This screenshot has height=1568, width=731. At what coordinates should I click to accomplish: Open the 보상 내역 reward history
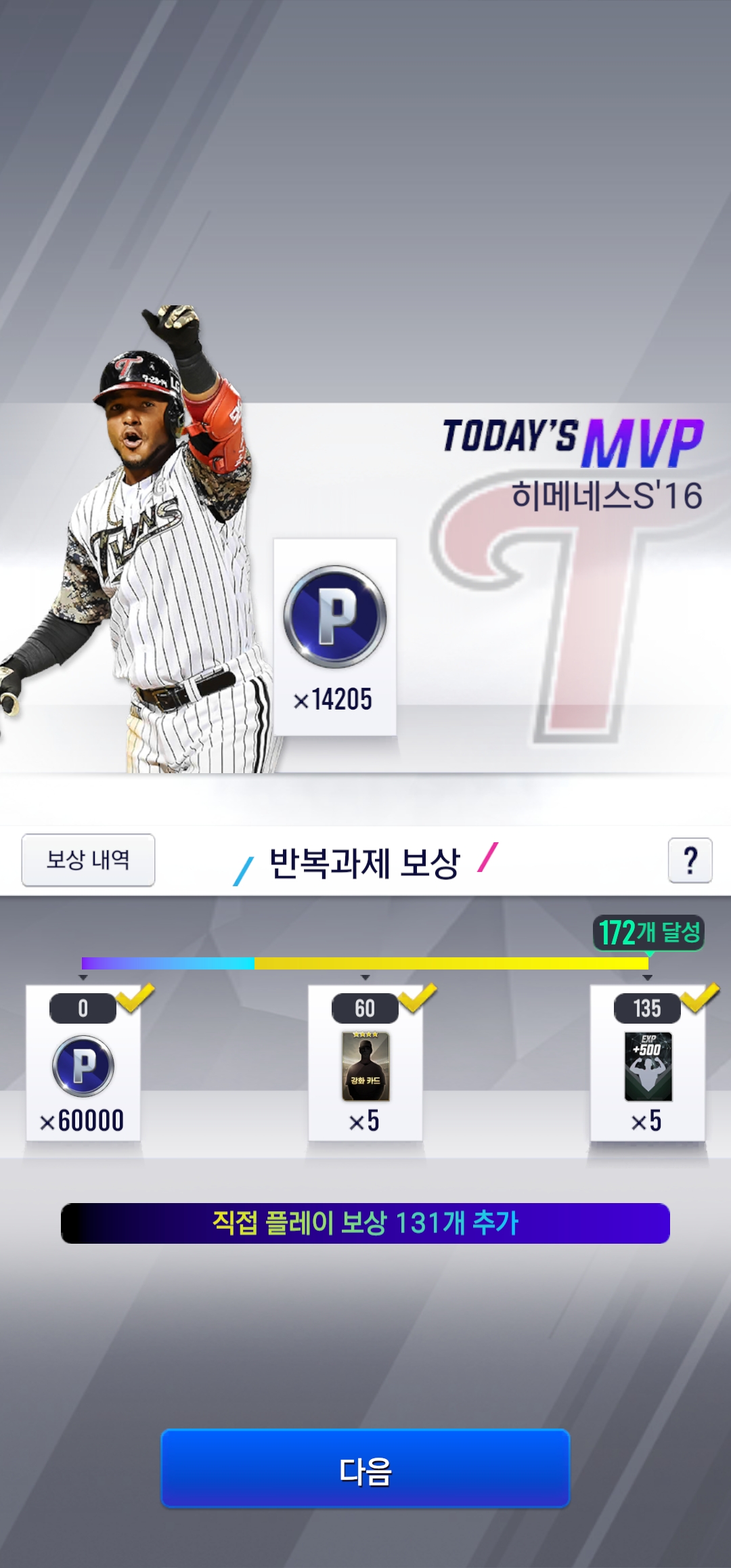coord(88,860)
